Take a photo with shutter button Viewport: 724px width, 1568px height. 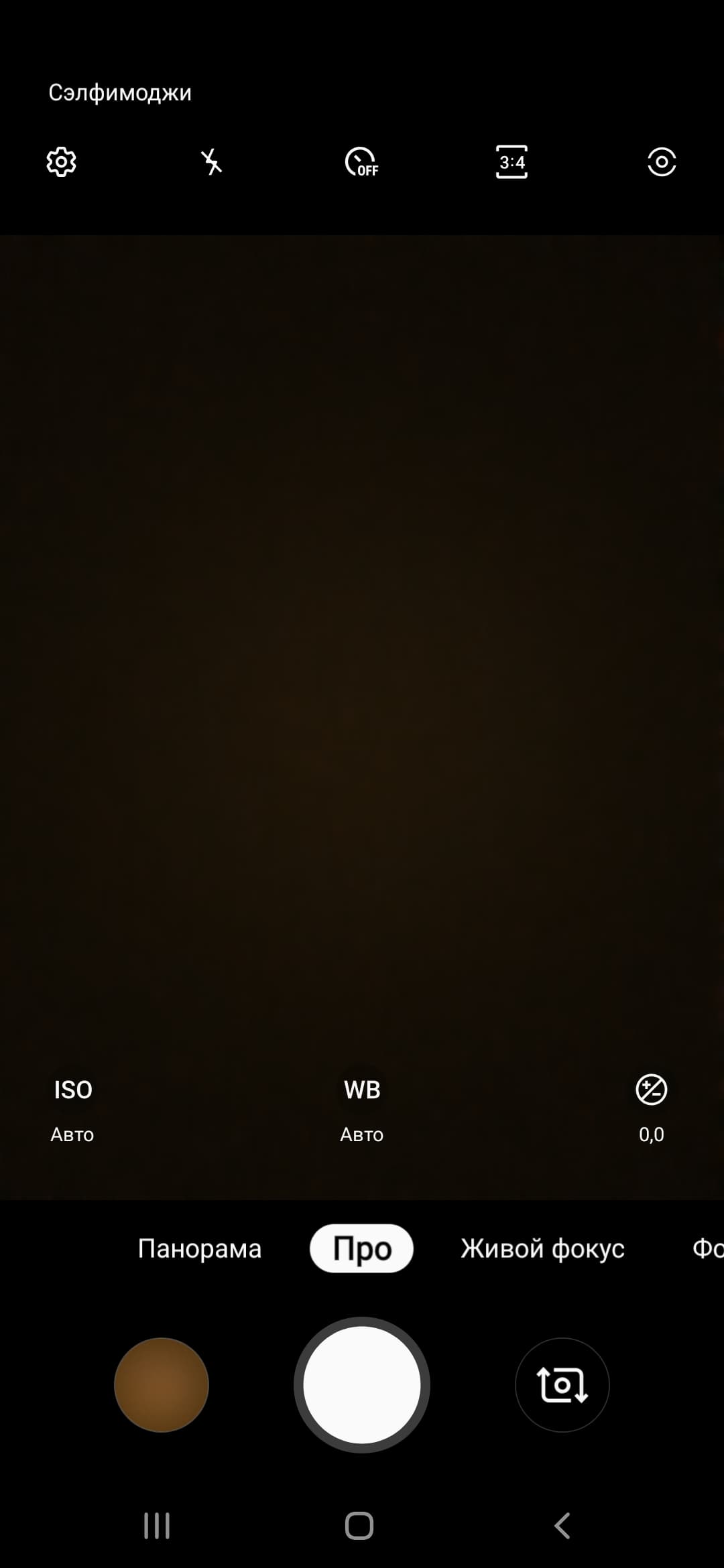362,1385
